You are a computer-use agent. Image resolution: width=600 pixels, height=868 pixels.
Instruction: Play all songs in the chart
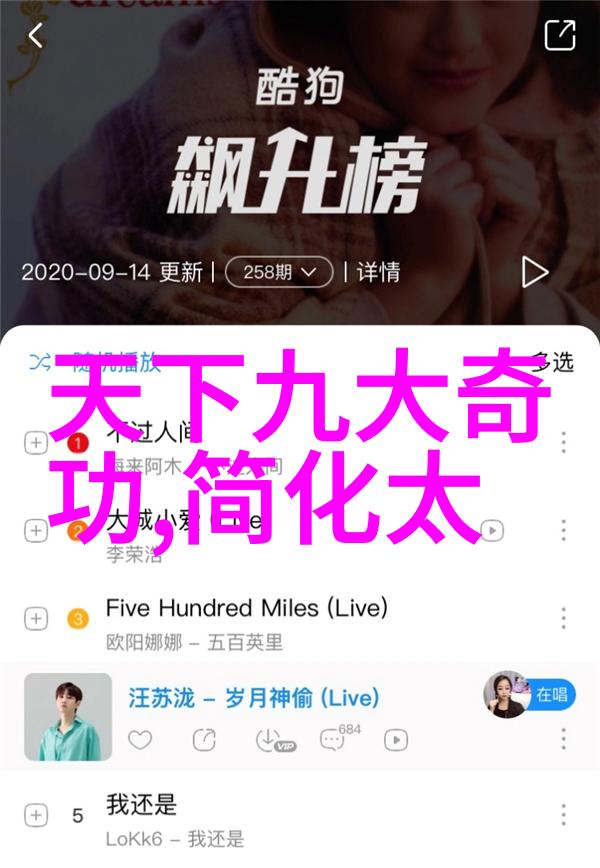click(x=535, y=271)
